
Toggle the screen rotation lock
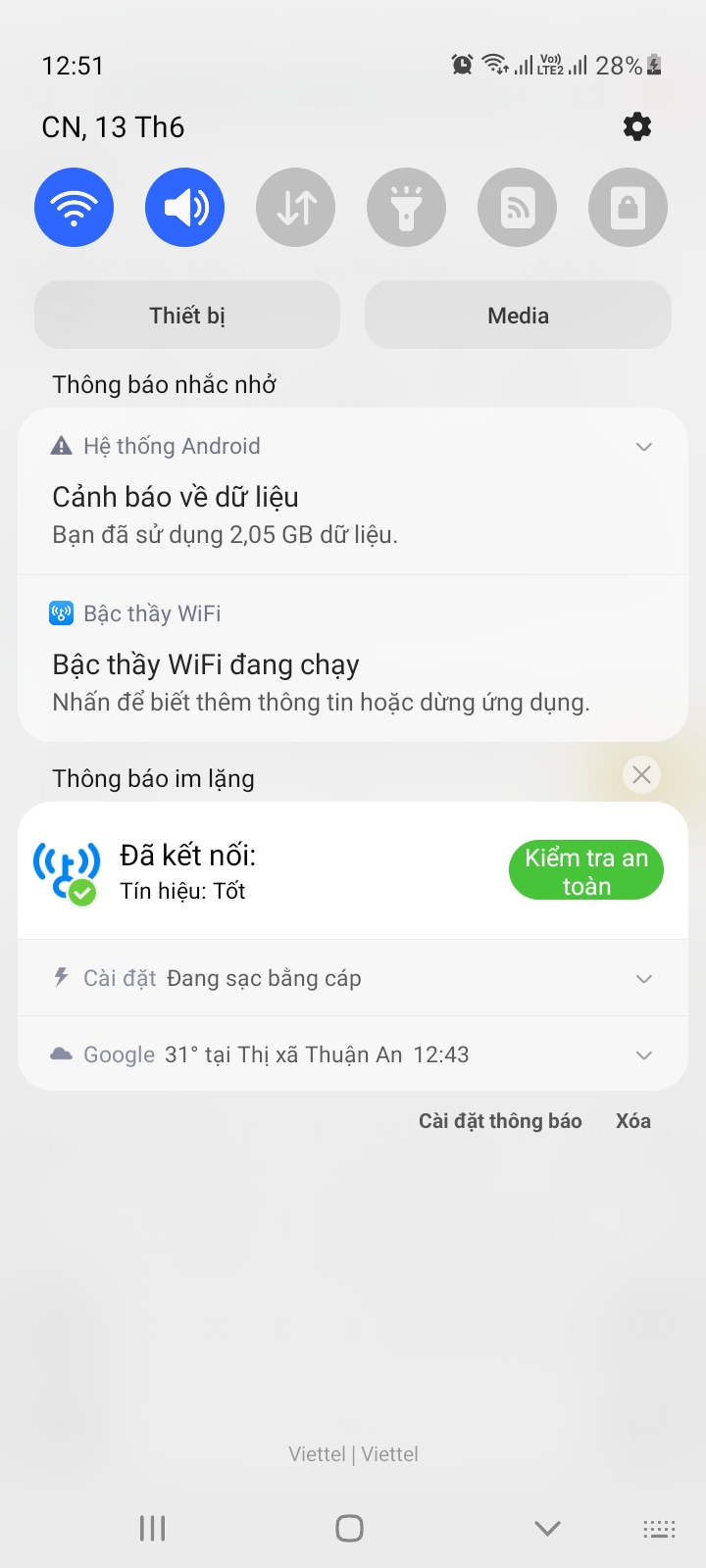[628, 208]
